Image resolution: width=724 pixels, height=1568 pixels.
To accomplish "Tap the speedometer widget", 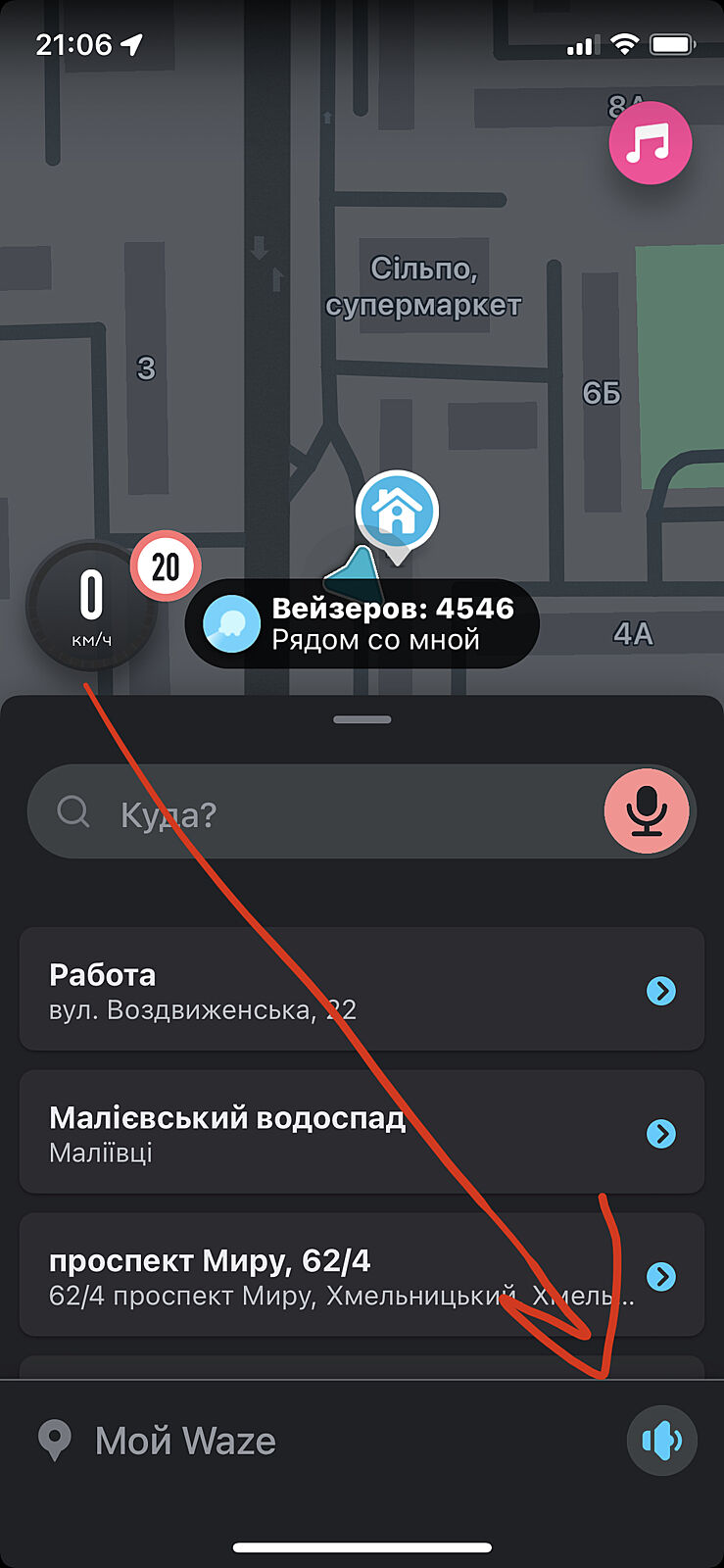I will point(90,606).
